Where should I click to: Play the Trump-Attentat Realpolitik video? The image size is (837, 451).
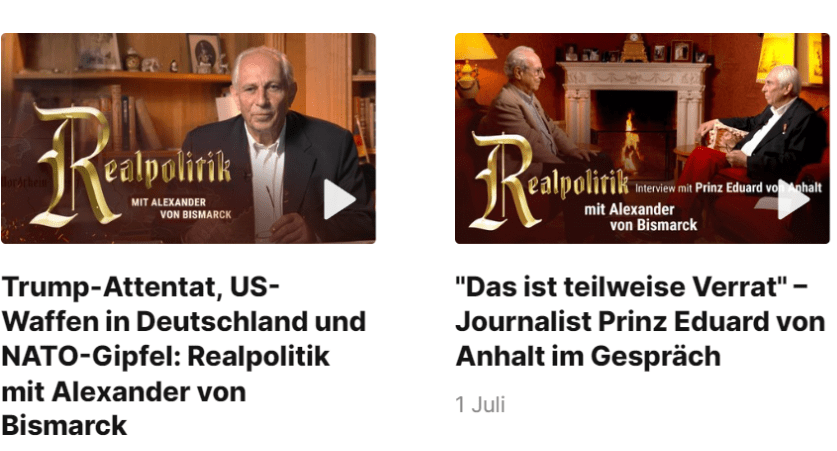(340, 200)
